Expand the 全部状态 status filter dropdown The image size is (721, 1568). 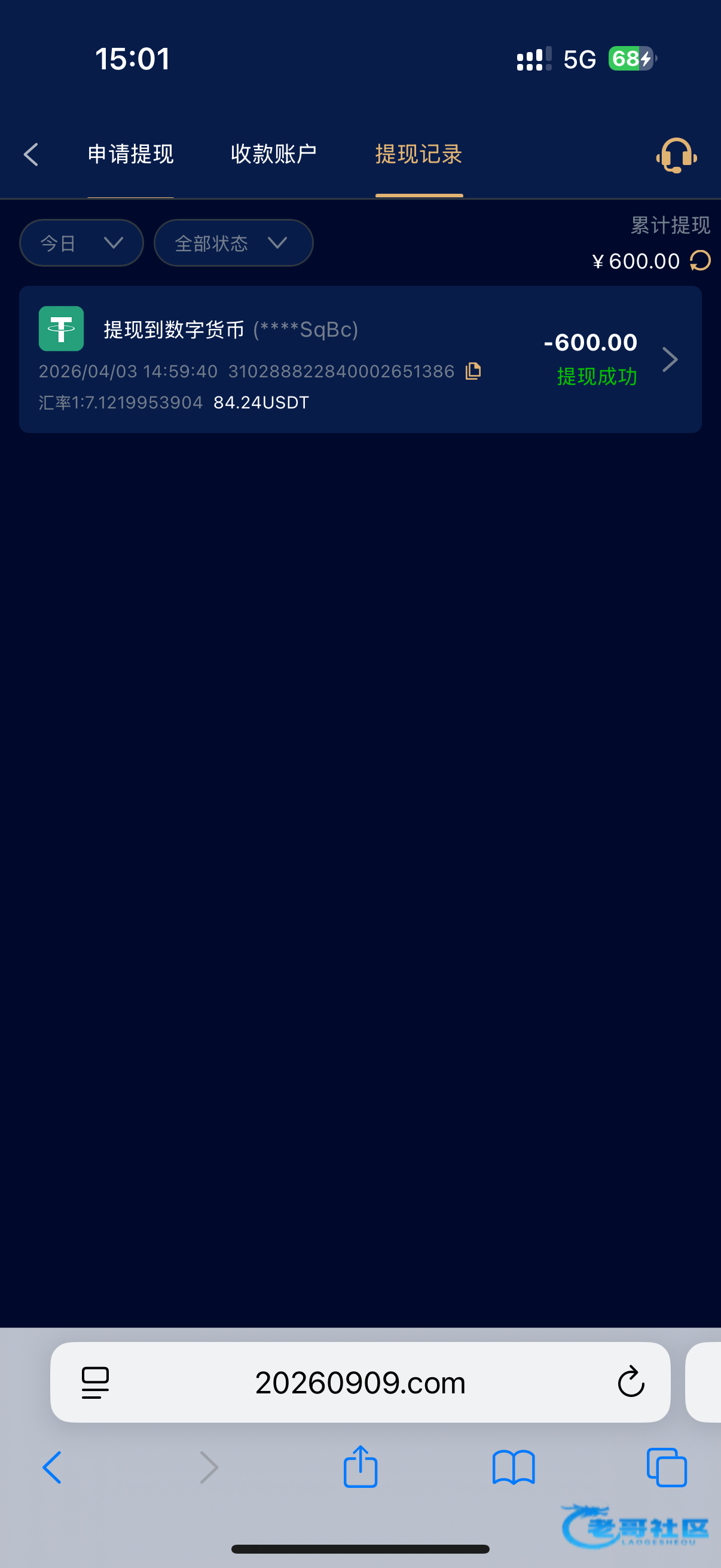233,243
